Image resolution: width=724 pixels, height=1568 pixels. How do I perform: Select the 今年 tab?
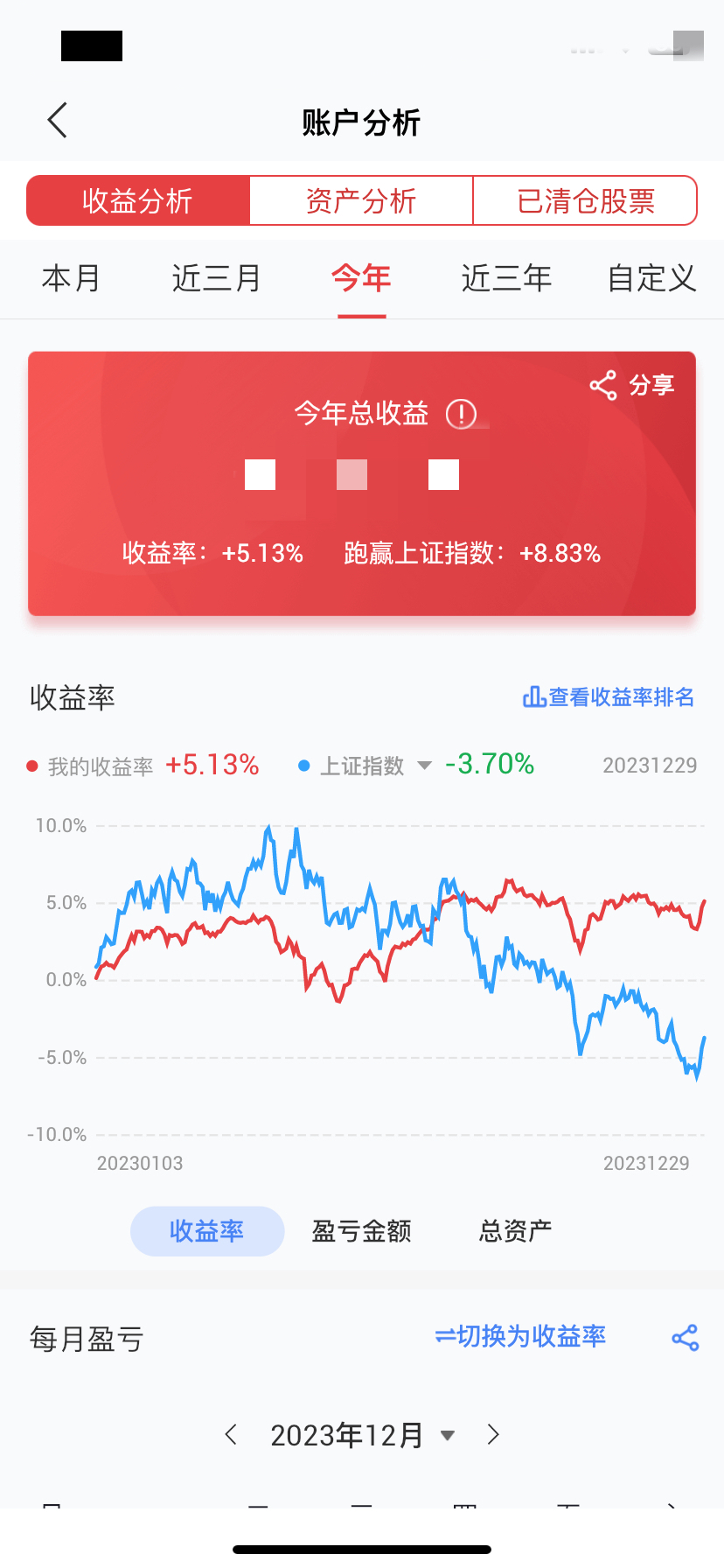pyautogui.click(x=361, y=278)
